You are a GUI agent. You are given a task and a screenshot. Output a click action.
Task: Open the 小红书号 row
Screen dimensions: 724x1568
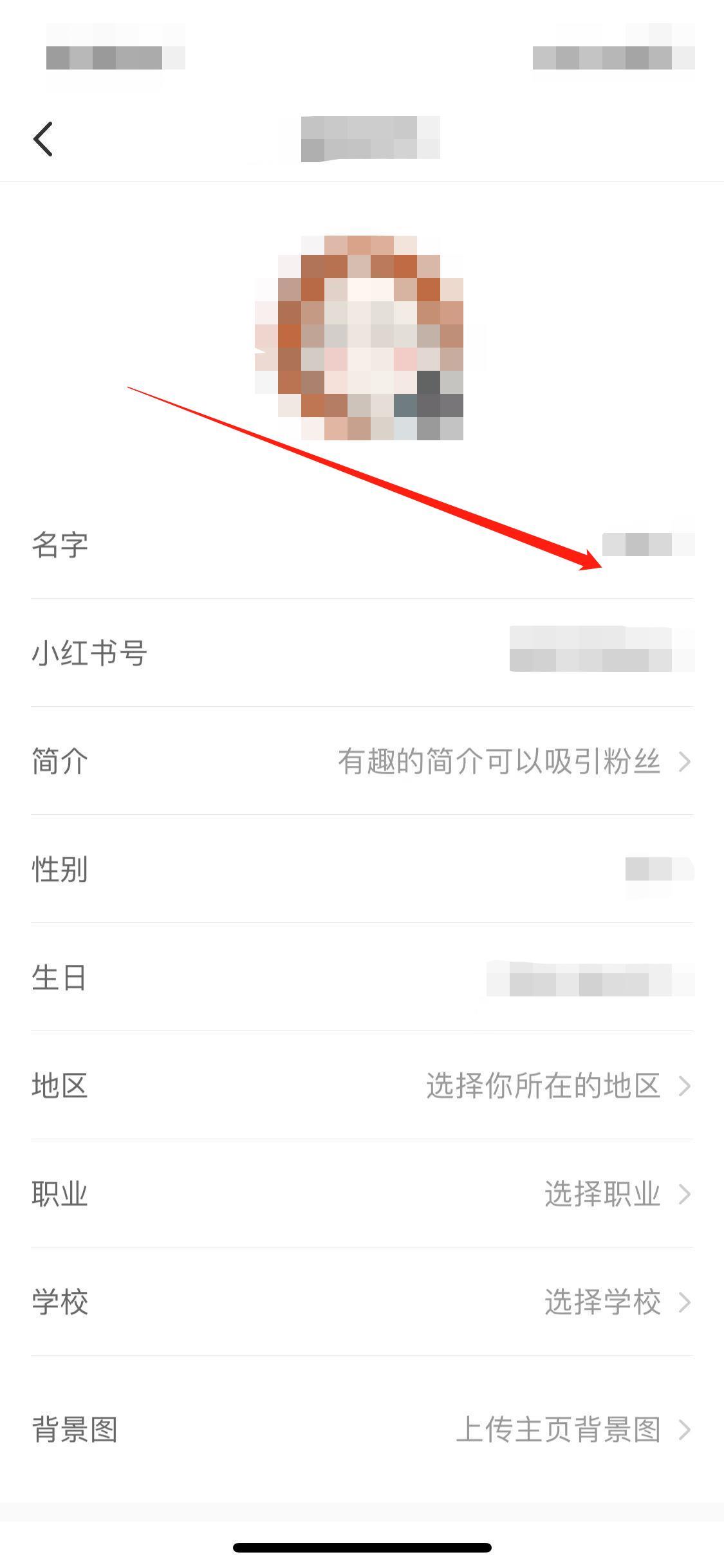[362, 653]
